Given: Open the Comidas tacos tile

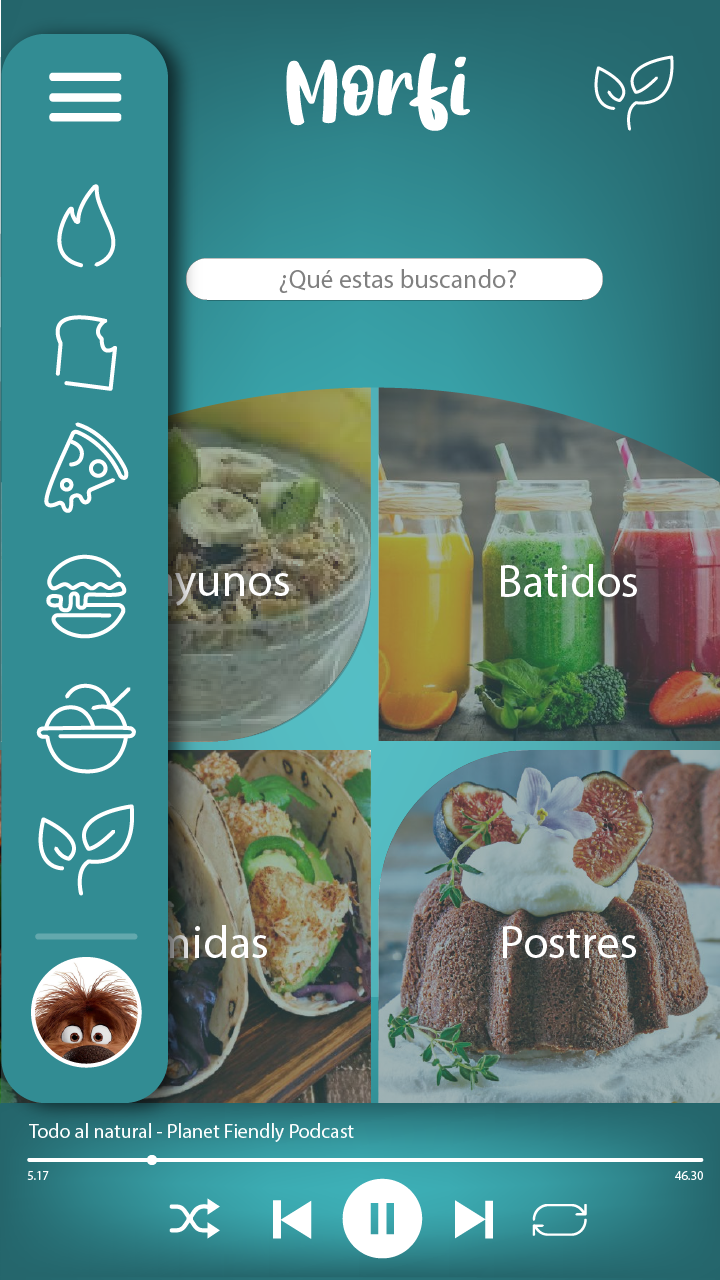Looking at the screenshot, I should click(x=270, y=927).
